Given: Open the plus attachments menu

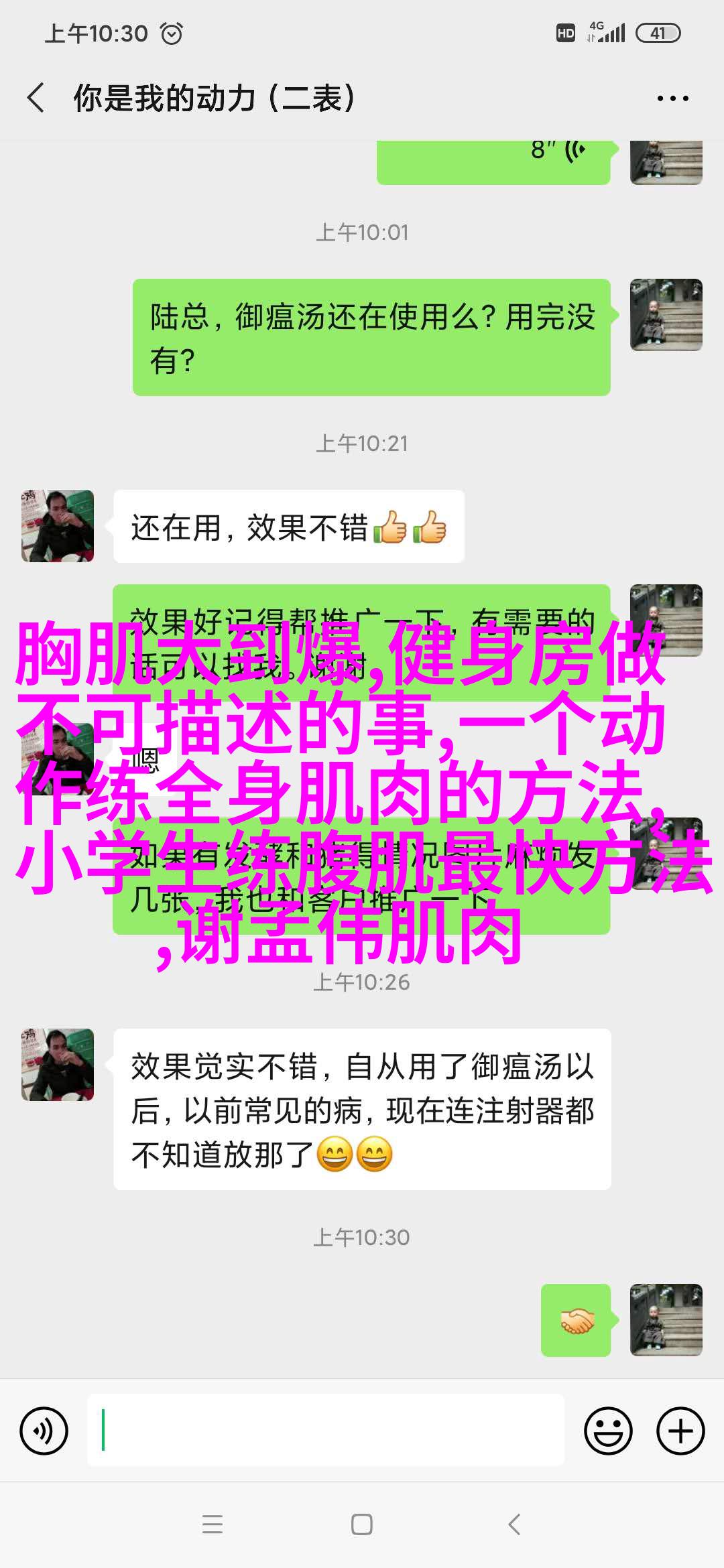Looking at the screenshot, I should point(680,1431).
